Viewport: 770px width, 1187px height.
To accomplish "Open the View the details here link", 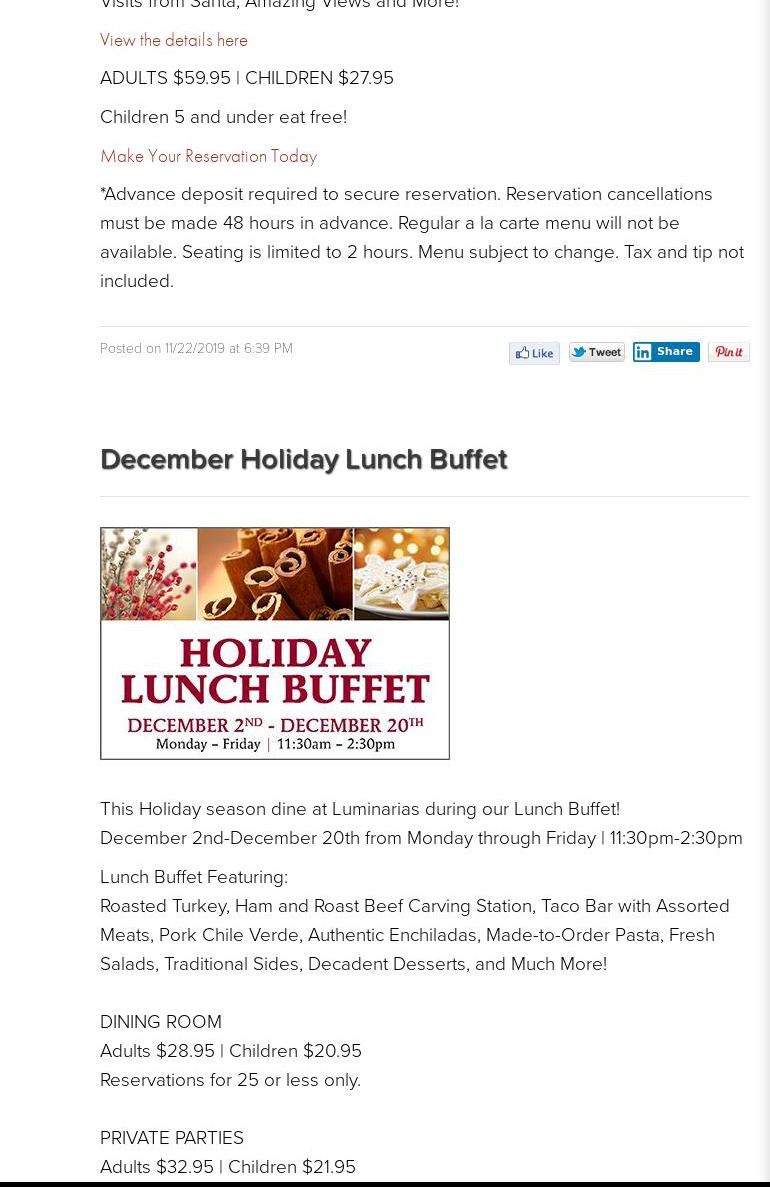I will 174,40.
